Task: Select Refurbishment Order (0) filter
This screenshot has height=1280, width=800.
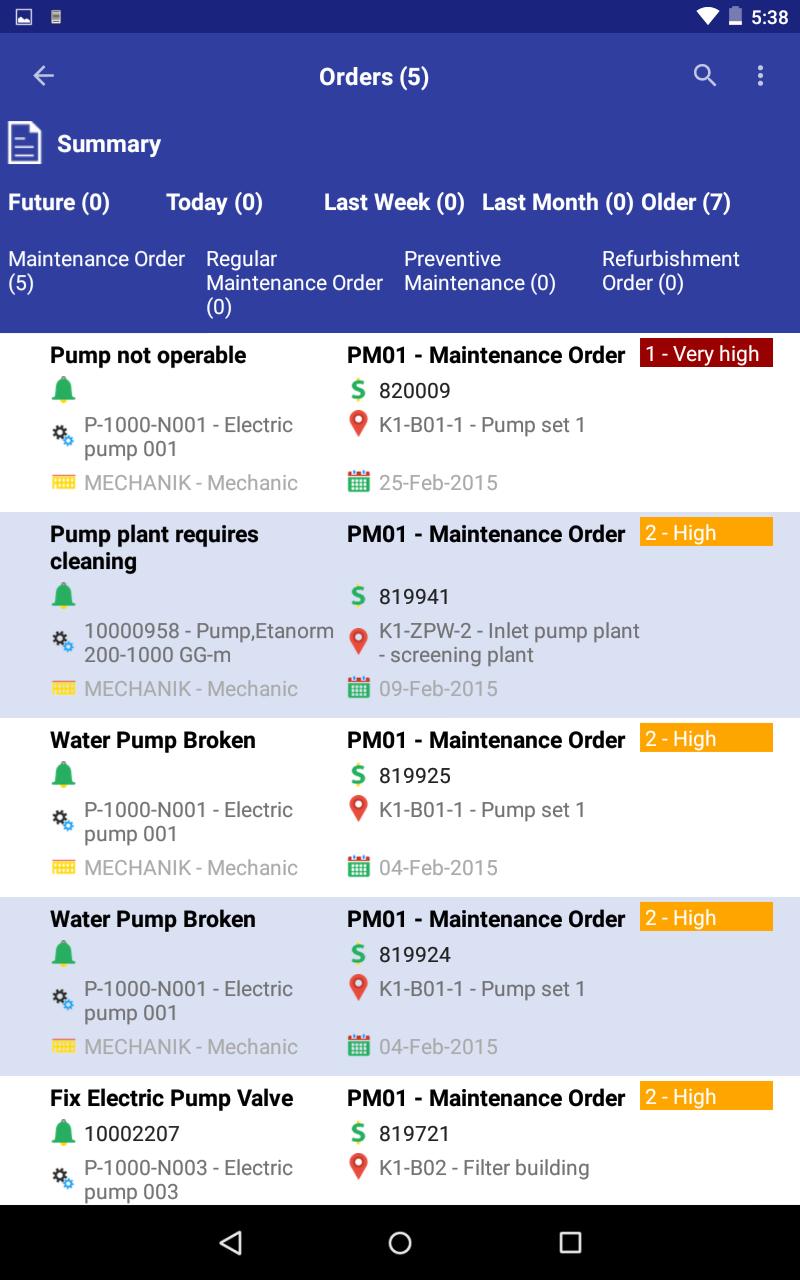Action: tap(671, 271)
